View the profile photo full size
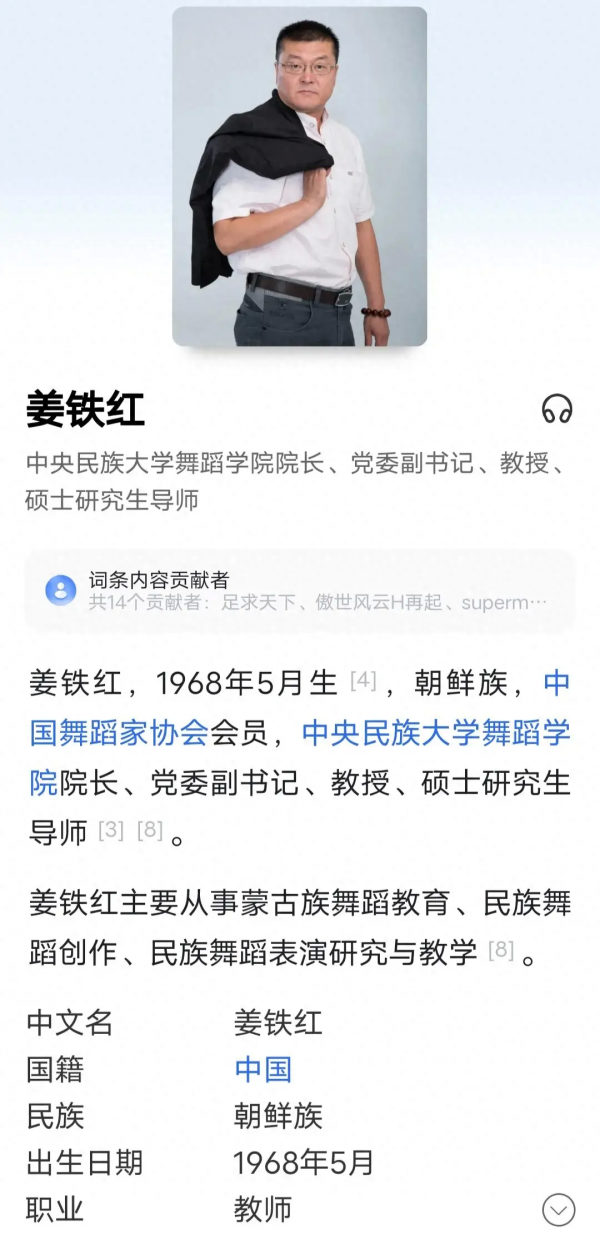Image resolution: width=600 pixels, height=1255 pixels. click(x=300, y=177)
